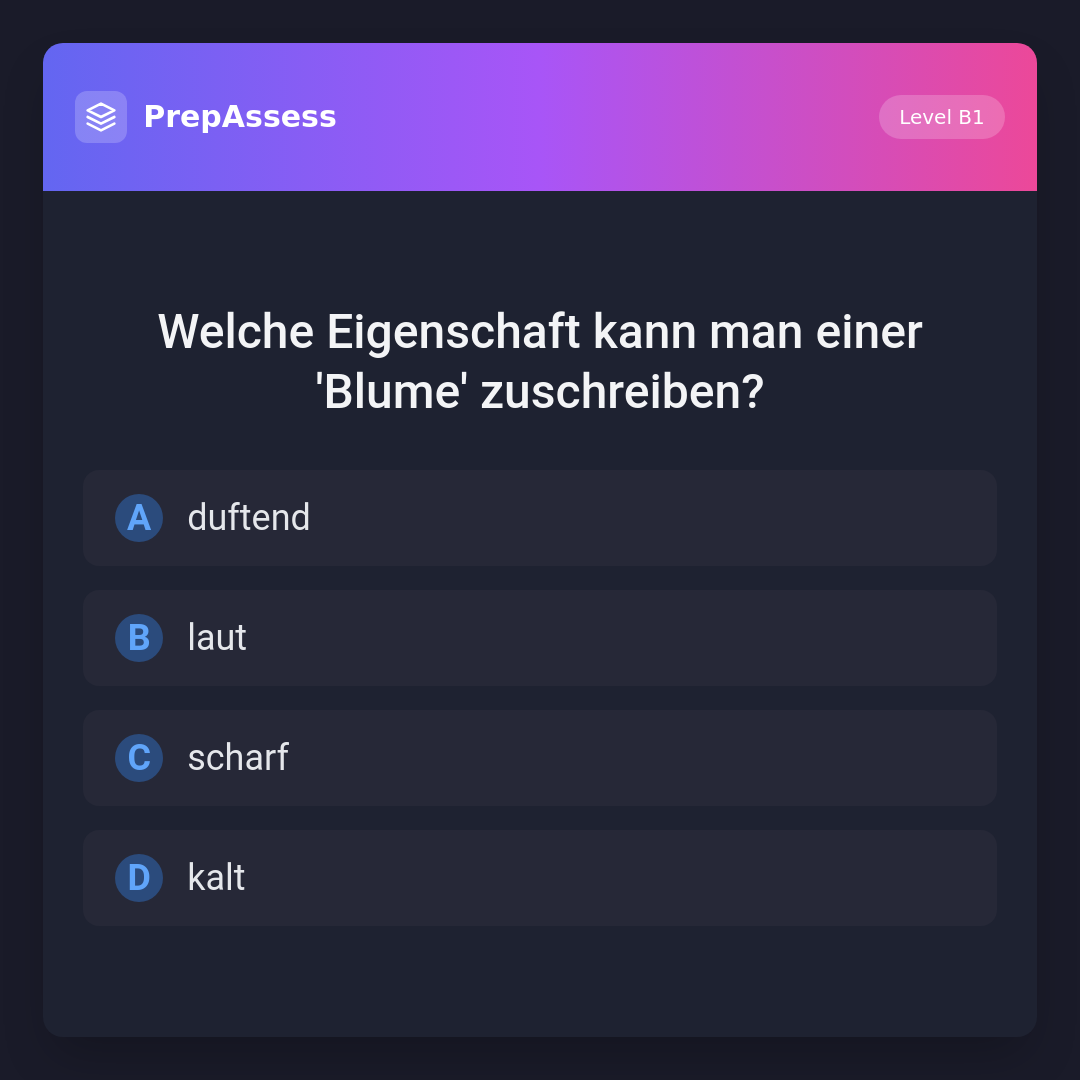
Task: Pick answer C scharf
Action: 540,758
